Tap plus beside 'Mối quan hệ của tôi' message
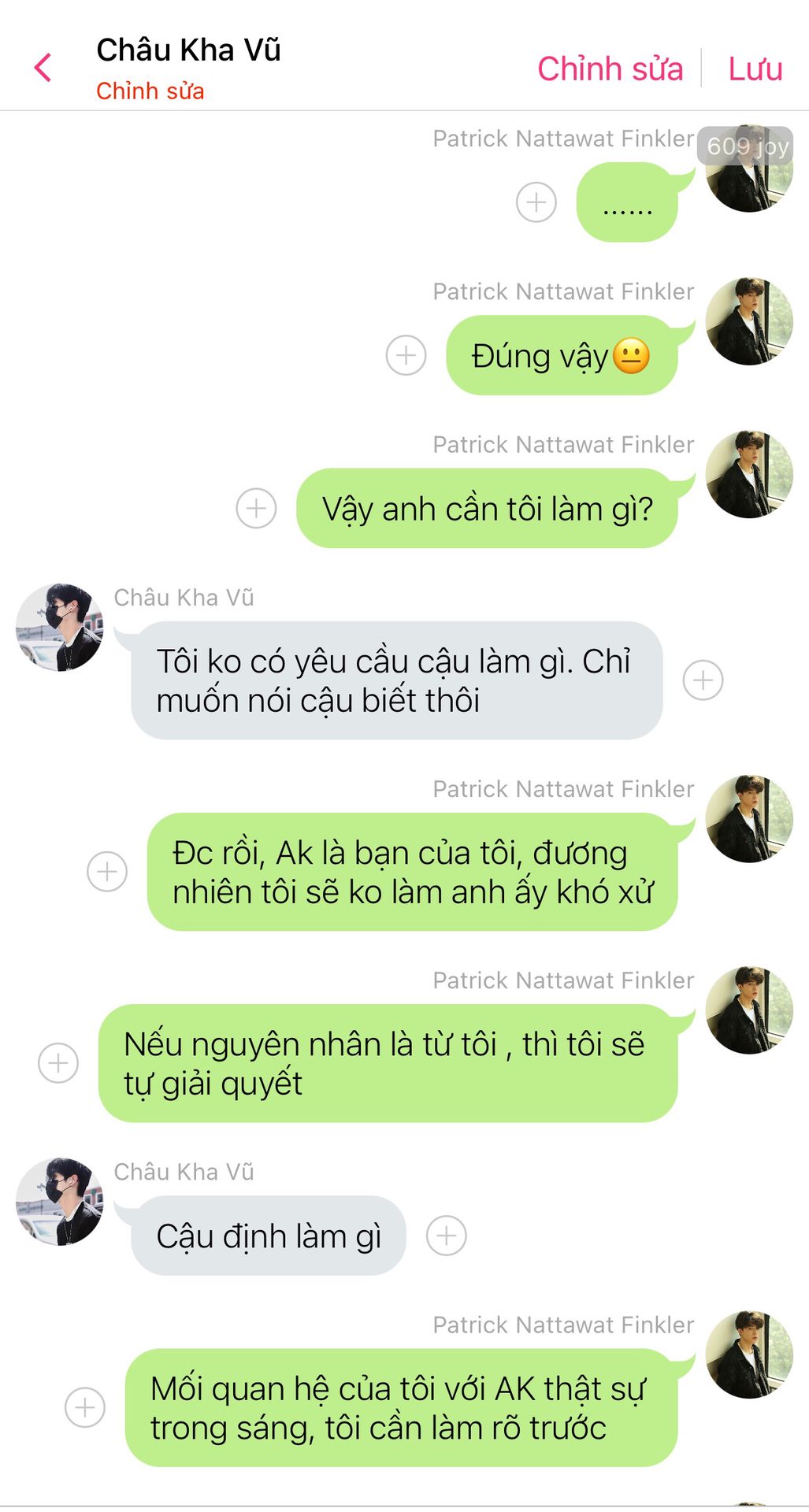This screenshot has width=809, height=1512. [x=85, y=1407]
